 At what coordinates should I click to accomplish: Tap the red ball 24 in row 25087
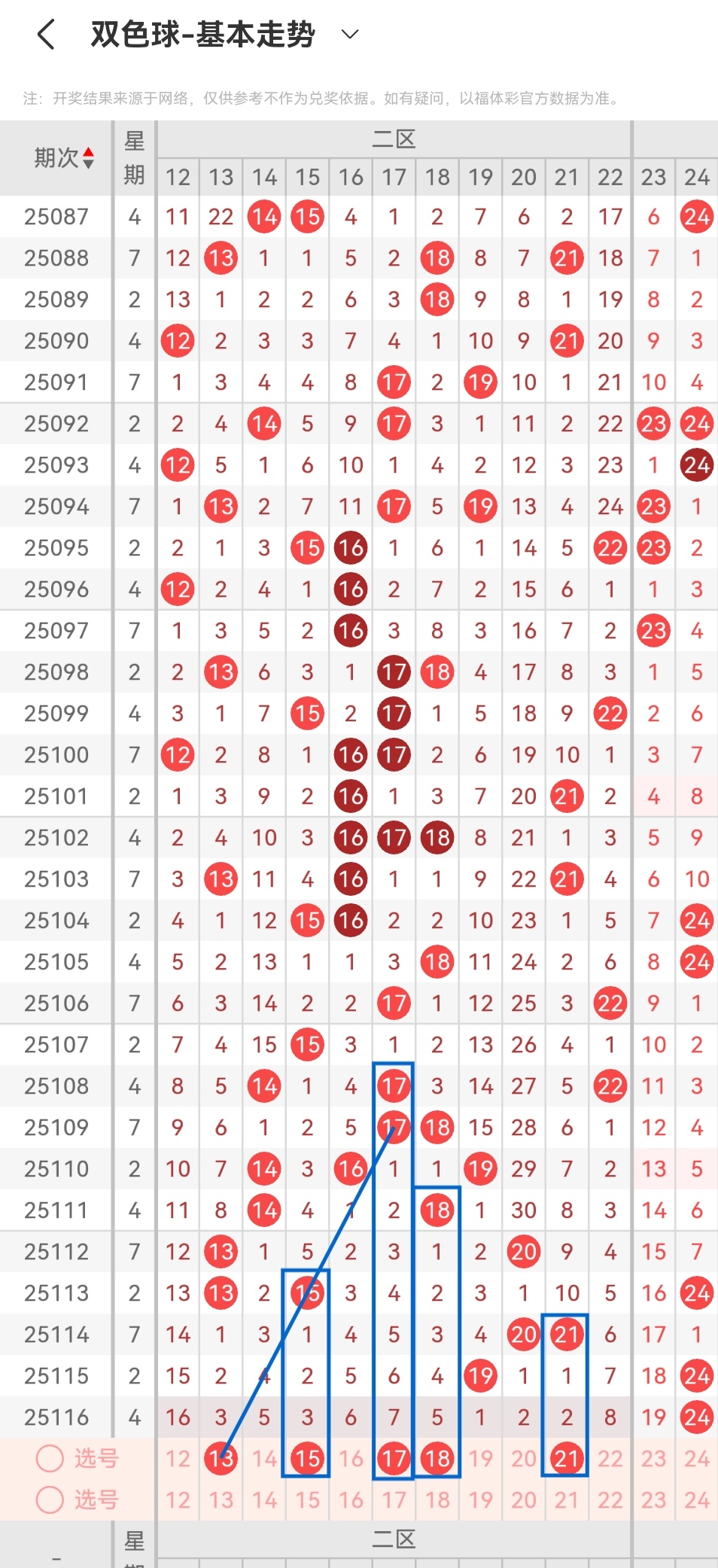point(697,216)
